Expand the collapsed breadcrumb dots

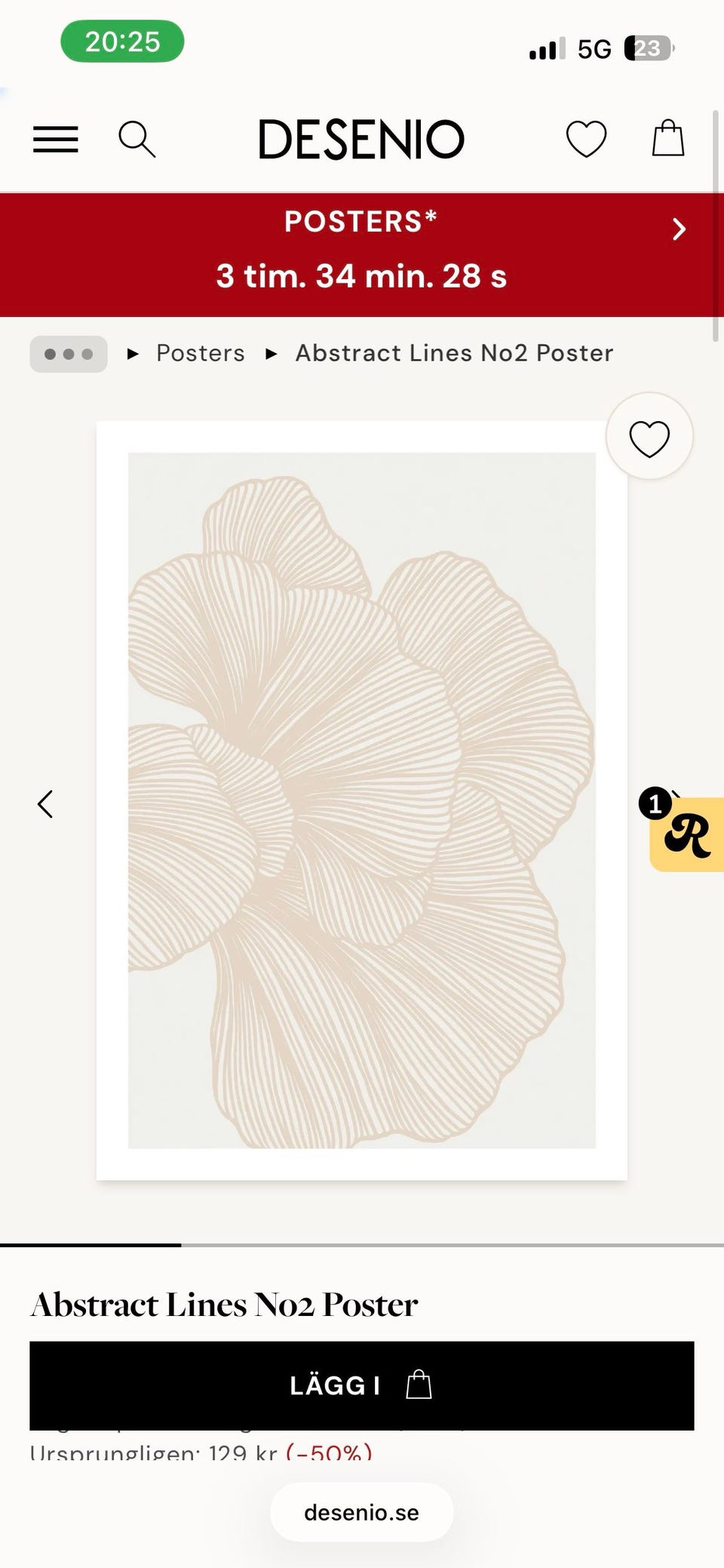pos(69,354)
